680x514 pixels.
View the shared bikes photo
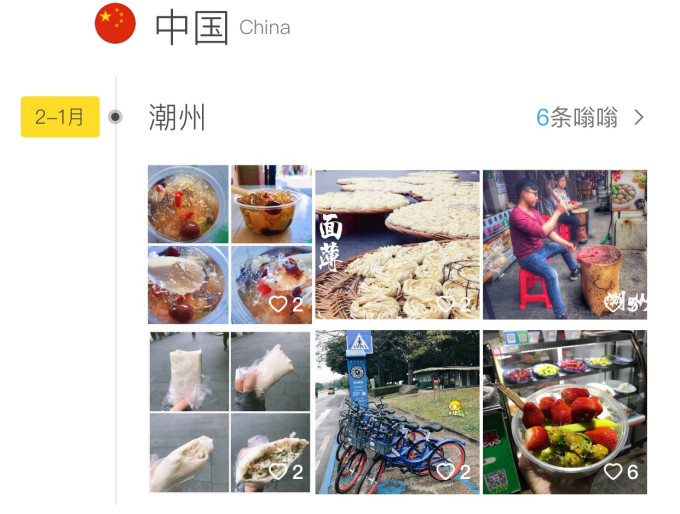point(397,411)
